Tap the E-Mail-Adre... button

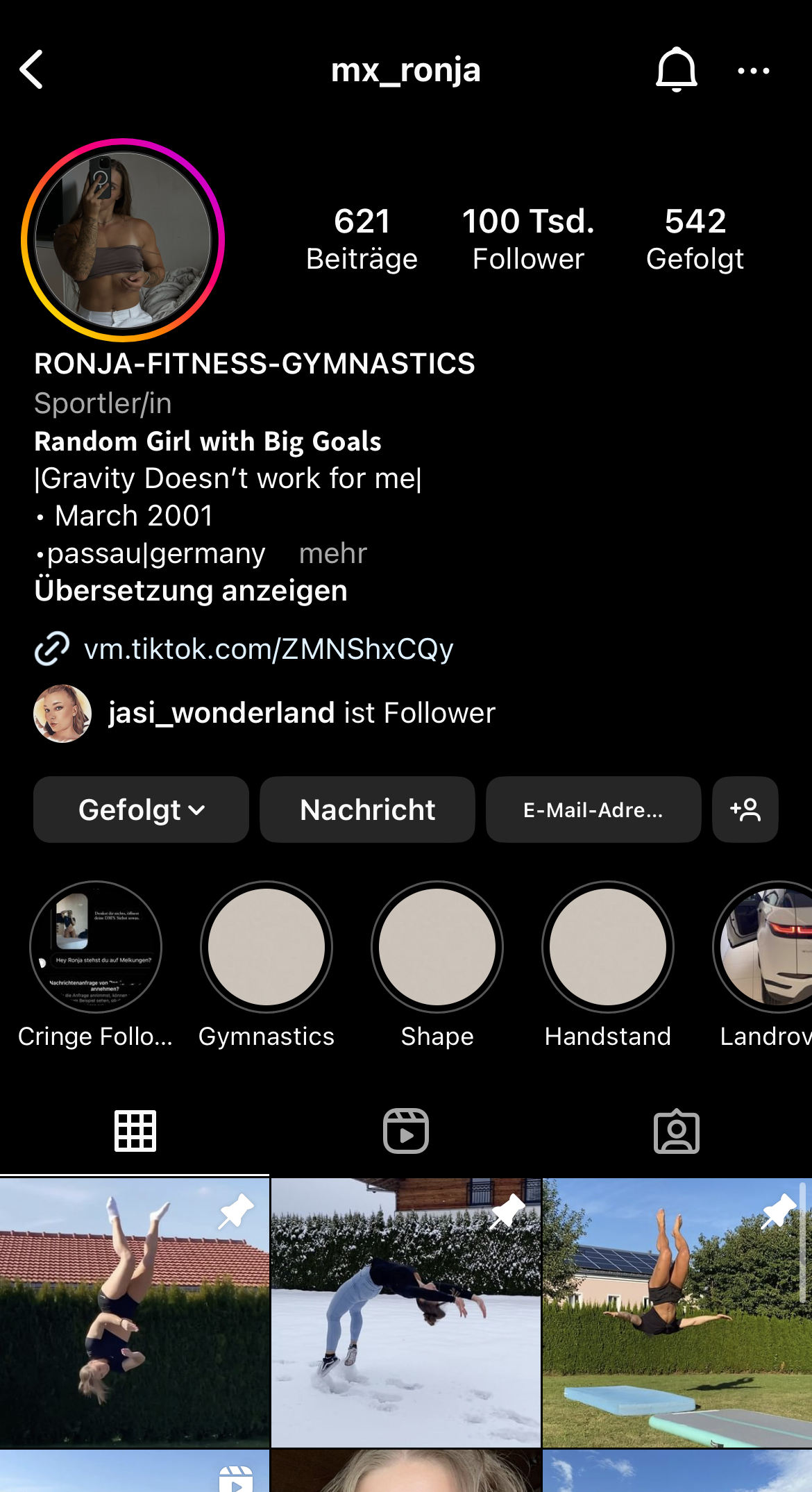[x=593, y=810]
